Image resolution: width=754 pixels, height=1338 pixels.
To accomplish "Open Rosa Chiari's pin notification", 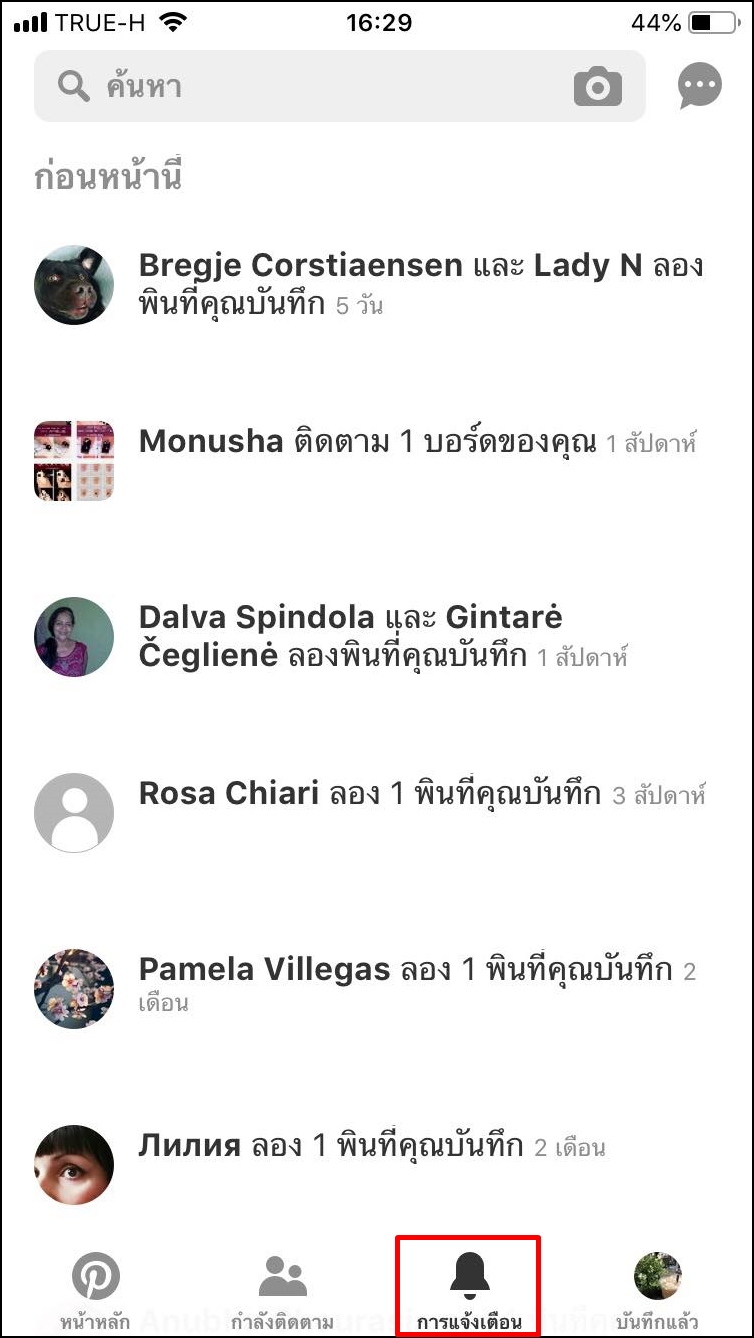I will [420, 795].
